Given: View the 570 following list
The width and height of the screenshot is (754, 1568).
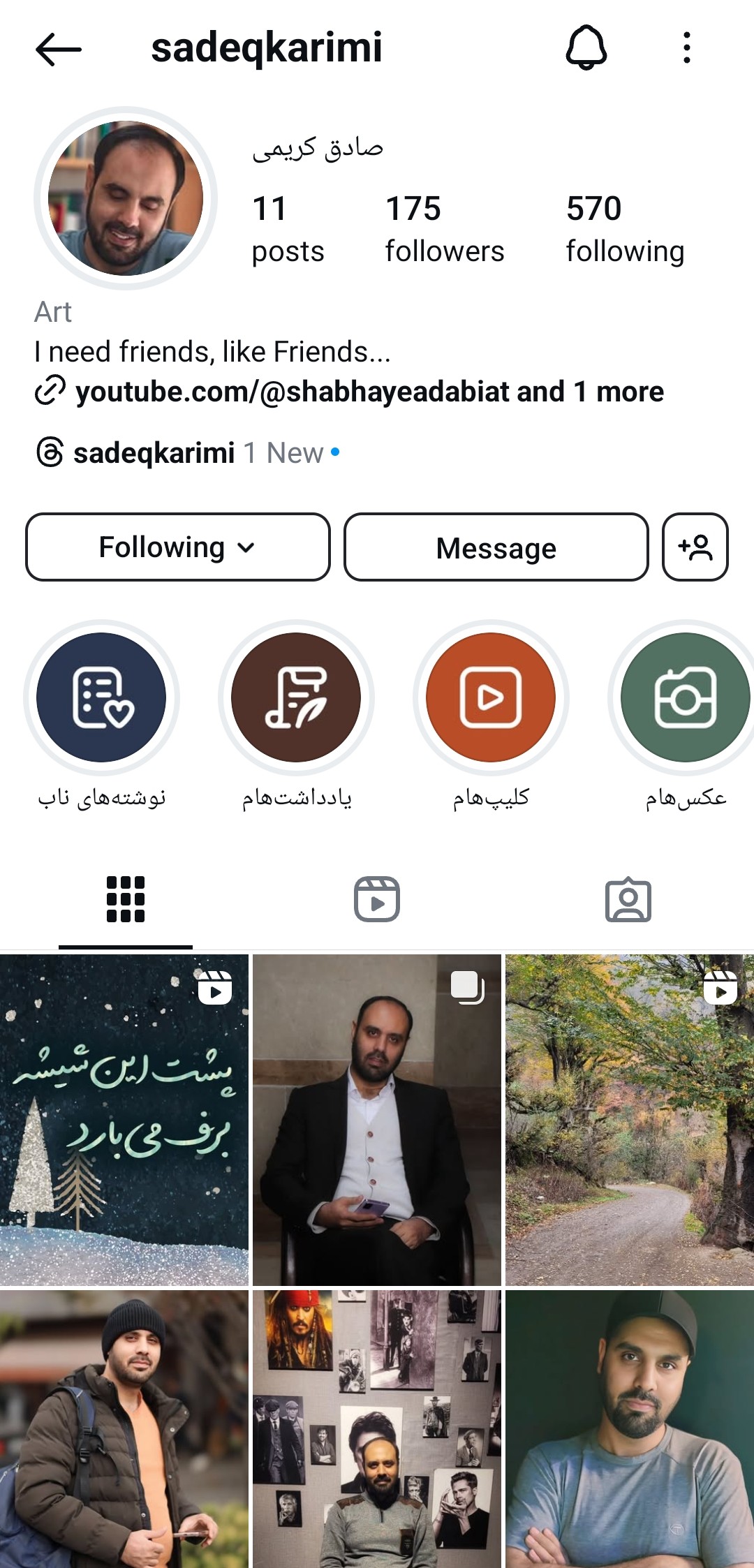Looking at the screenshot, I should [x=625, y=229].
